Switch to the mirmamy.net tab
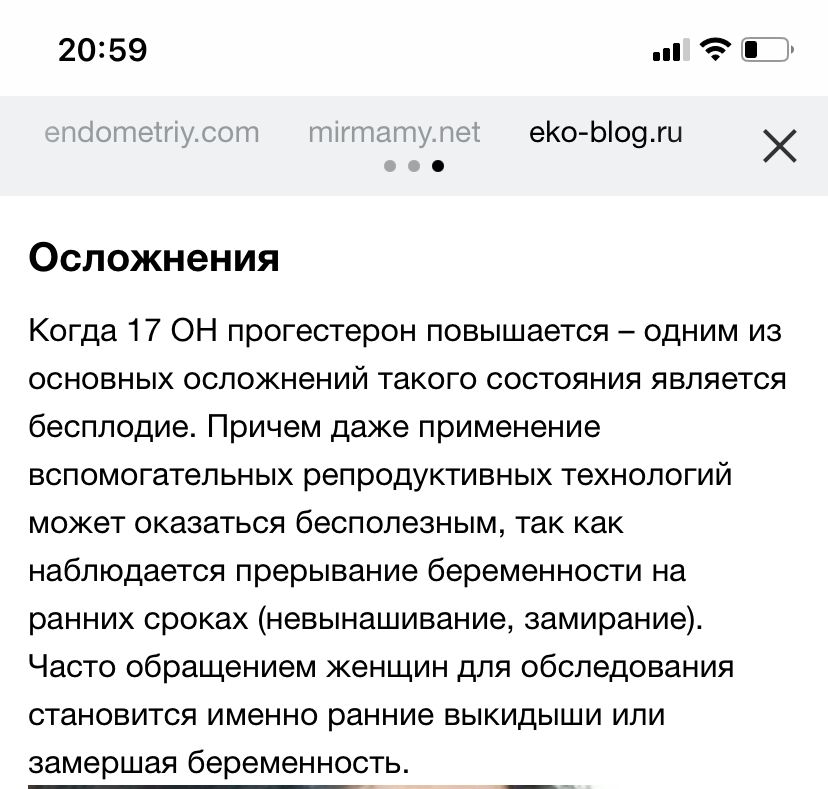828x789 pixels. [394, 132]
